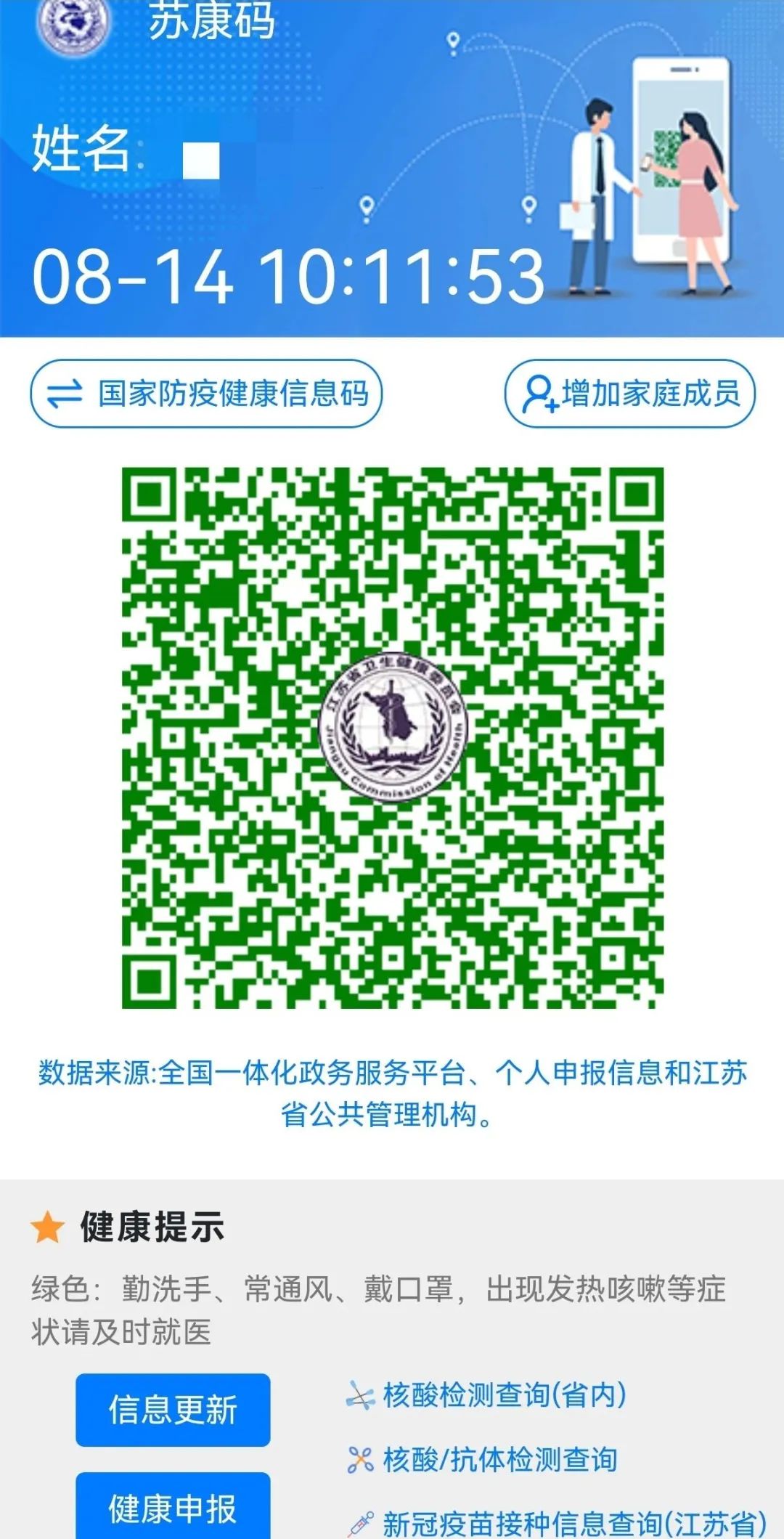Image resolution: width=784 pixels, height=1539 pixels.
Task: Tap the 信息更新 button
Action: [x=173, y=1410]
